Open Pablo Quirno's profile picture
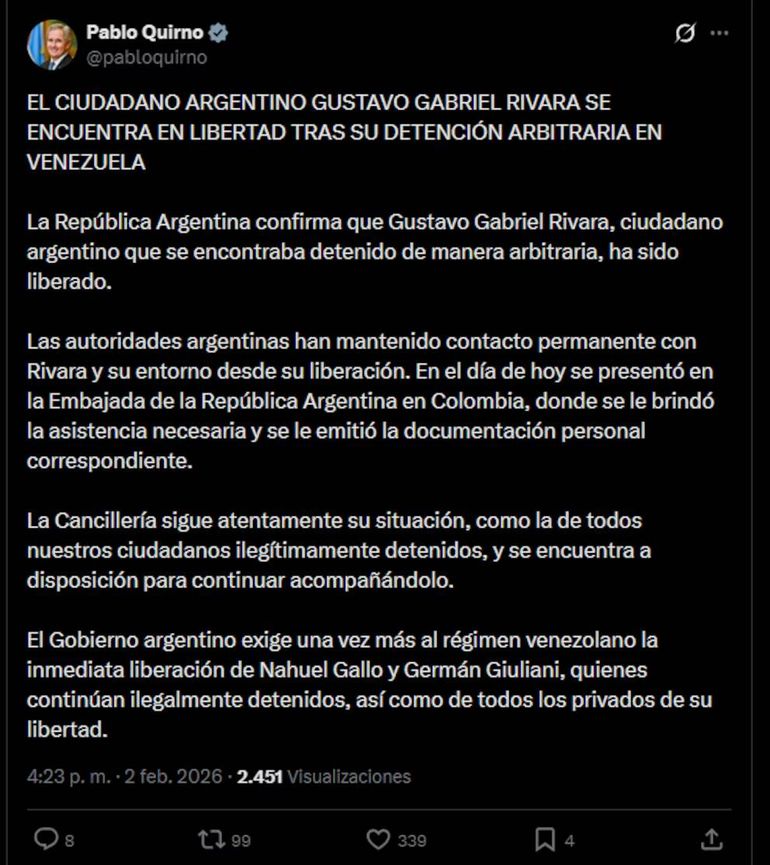The width and height of the screenshot is (770, 865). pos(51,45)
